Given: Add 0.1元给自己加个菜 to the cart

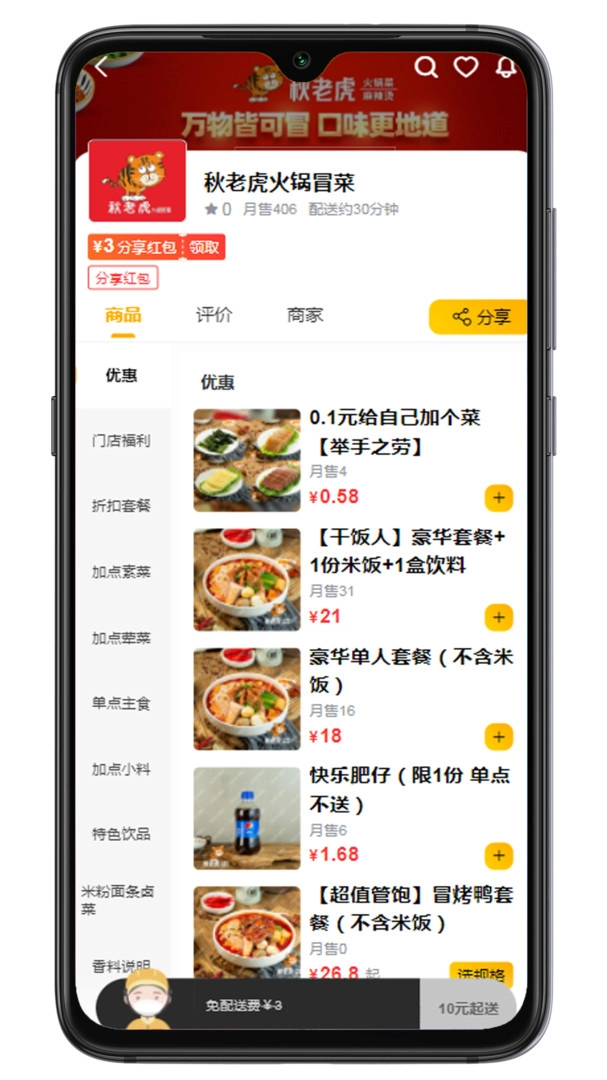Looking at the screenshot, I should pyautogui.click(x=498, y=497).
